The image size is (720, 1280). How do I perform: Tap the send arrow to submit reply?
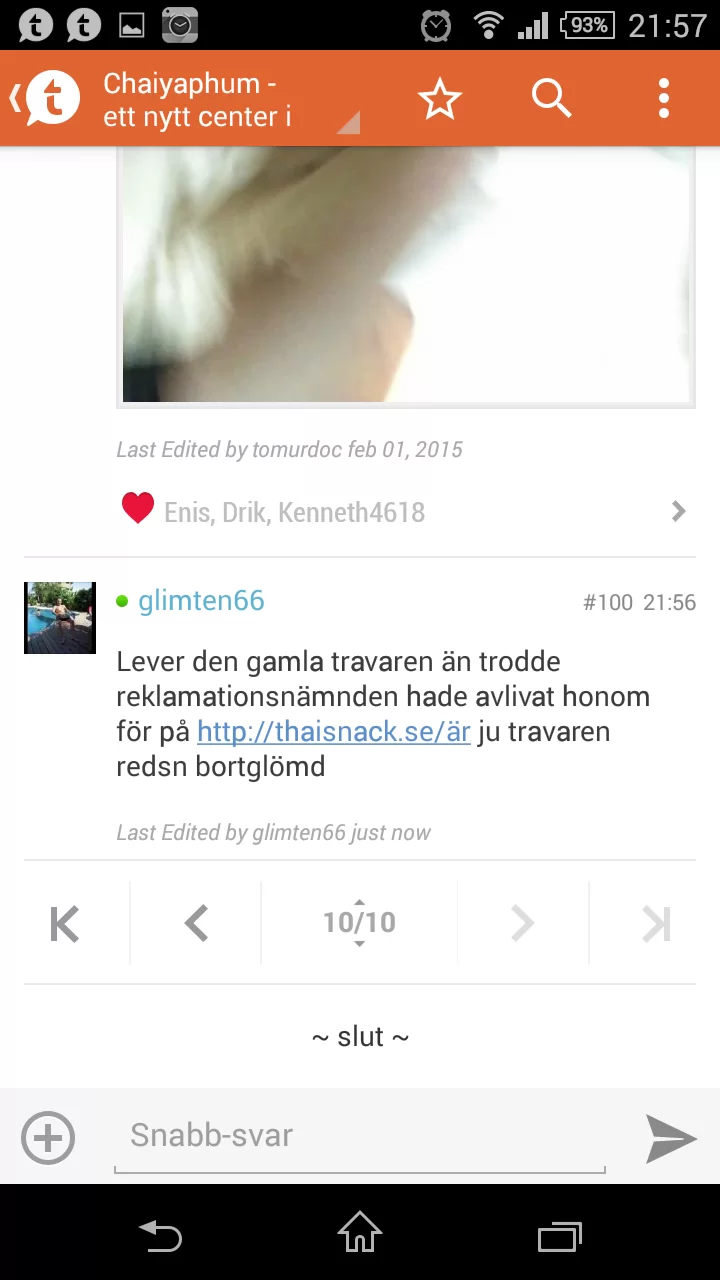(x=672, y=1137)
